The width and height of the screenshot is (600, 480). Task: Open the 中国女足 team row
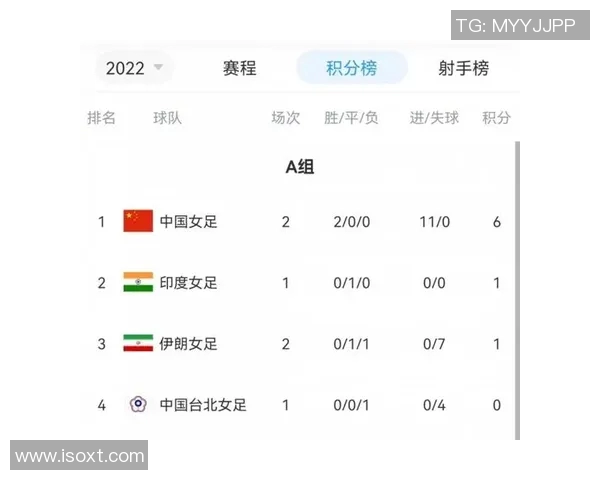click(x=188, y=222)
